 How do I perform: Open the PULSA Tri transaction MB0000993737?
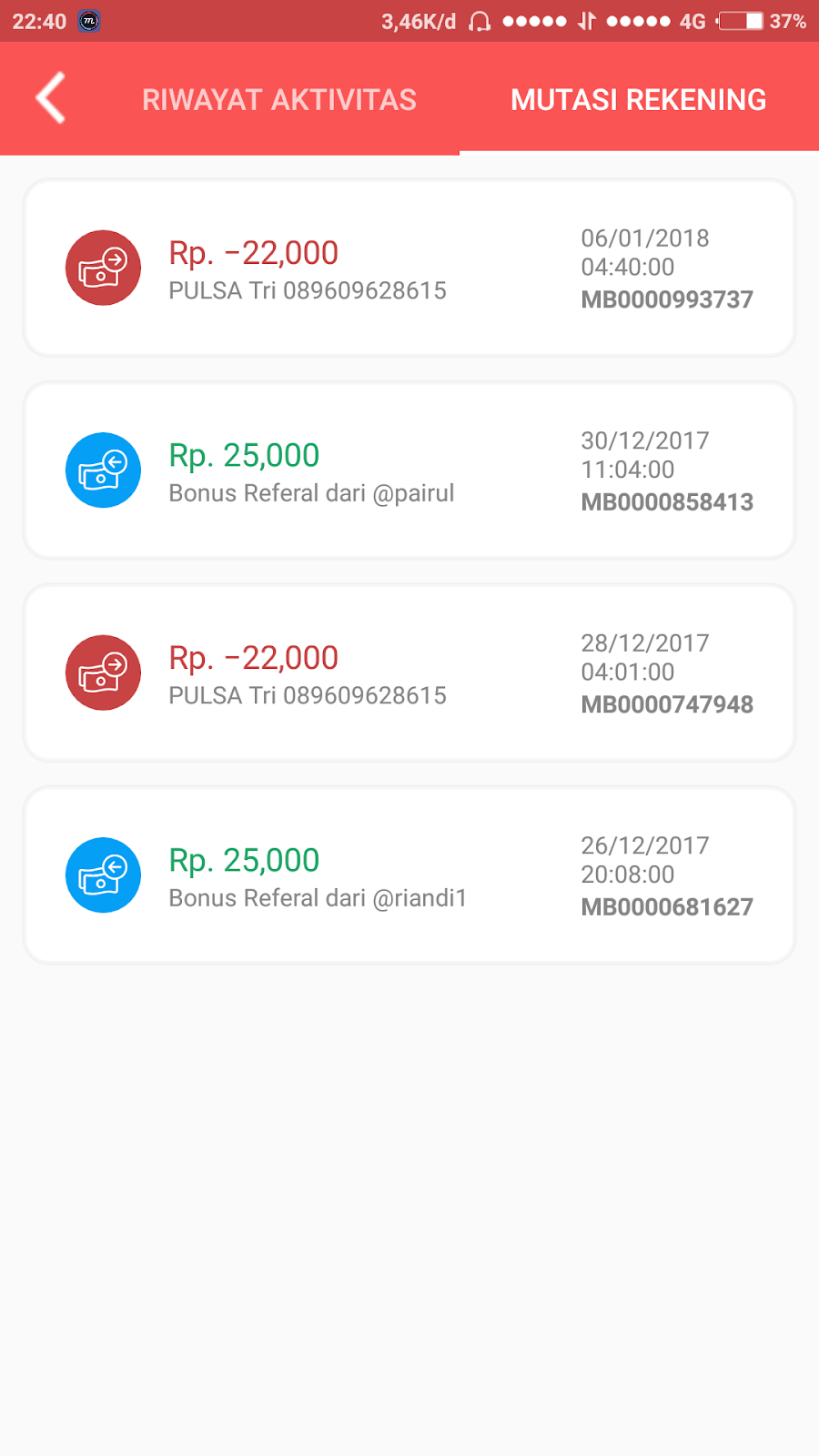coord(409,268)
